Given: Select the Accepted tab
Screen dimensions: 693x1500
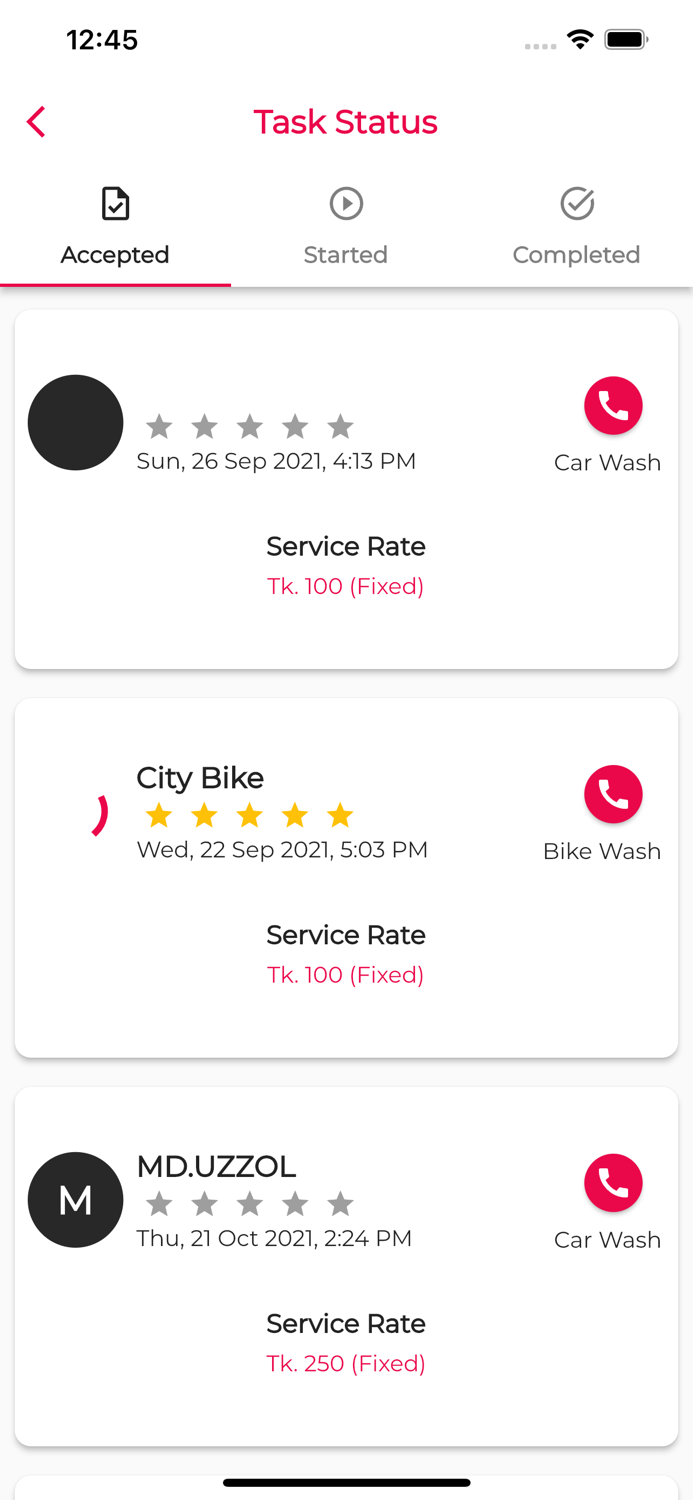Looking at the screenshot, I should point(115,228).
